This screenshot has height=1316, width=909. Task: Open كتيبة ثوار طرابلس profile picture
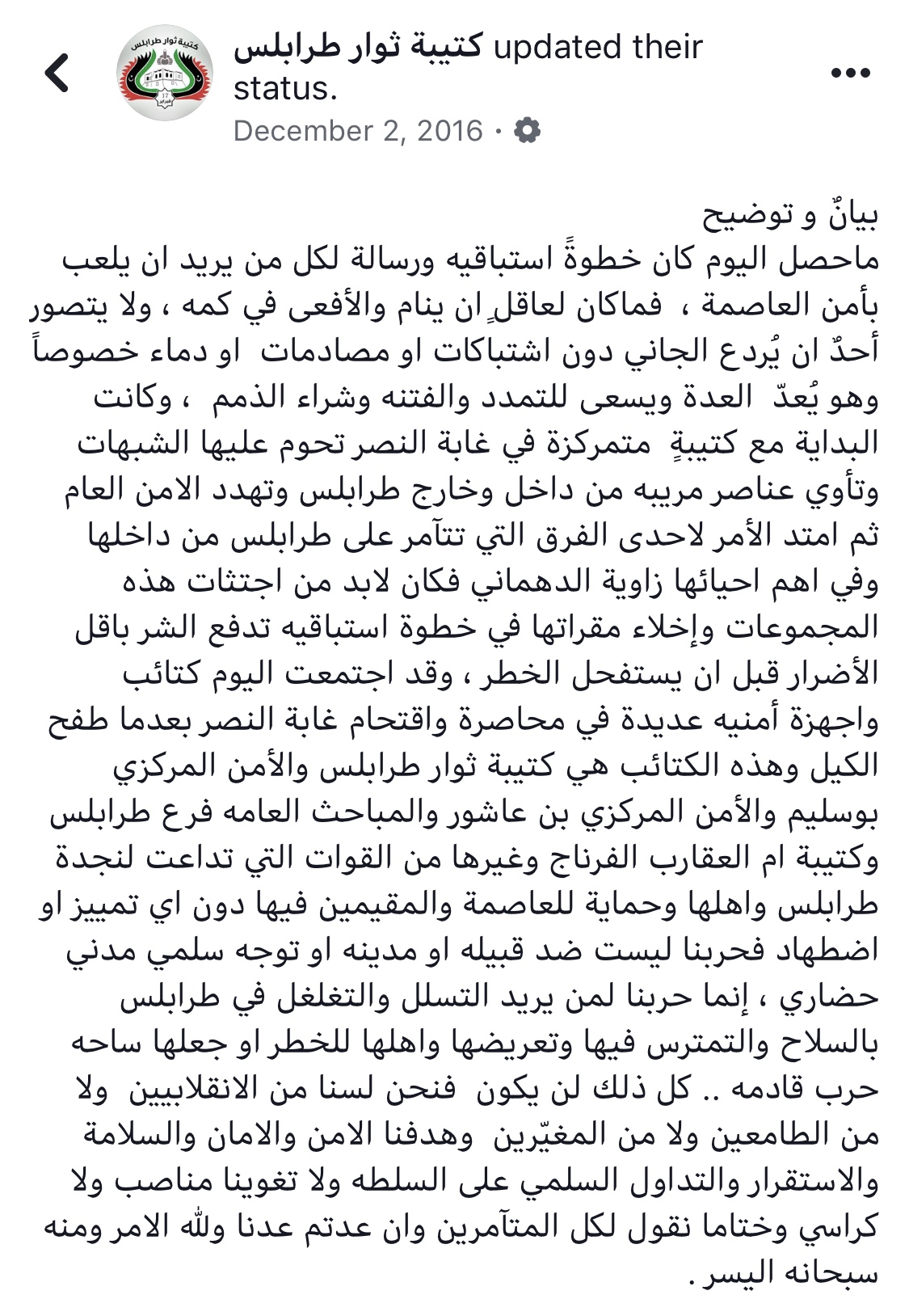pyautogui.click(x=165, y=72)
